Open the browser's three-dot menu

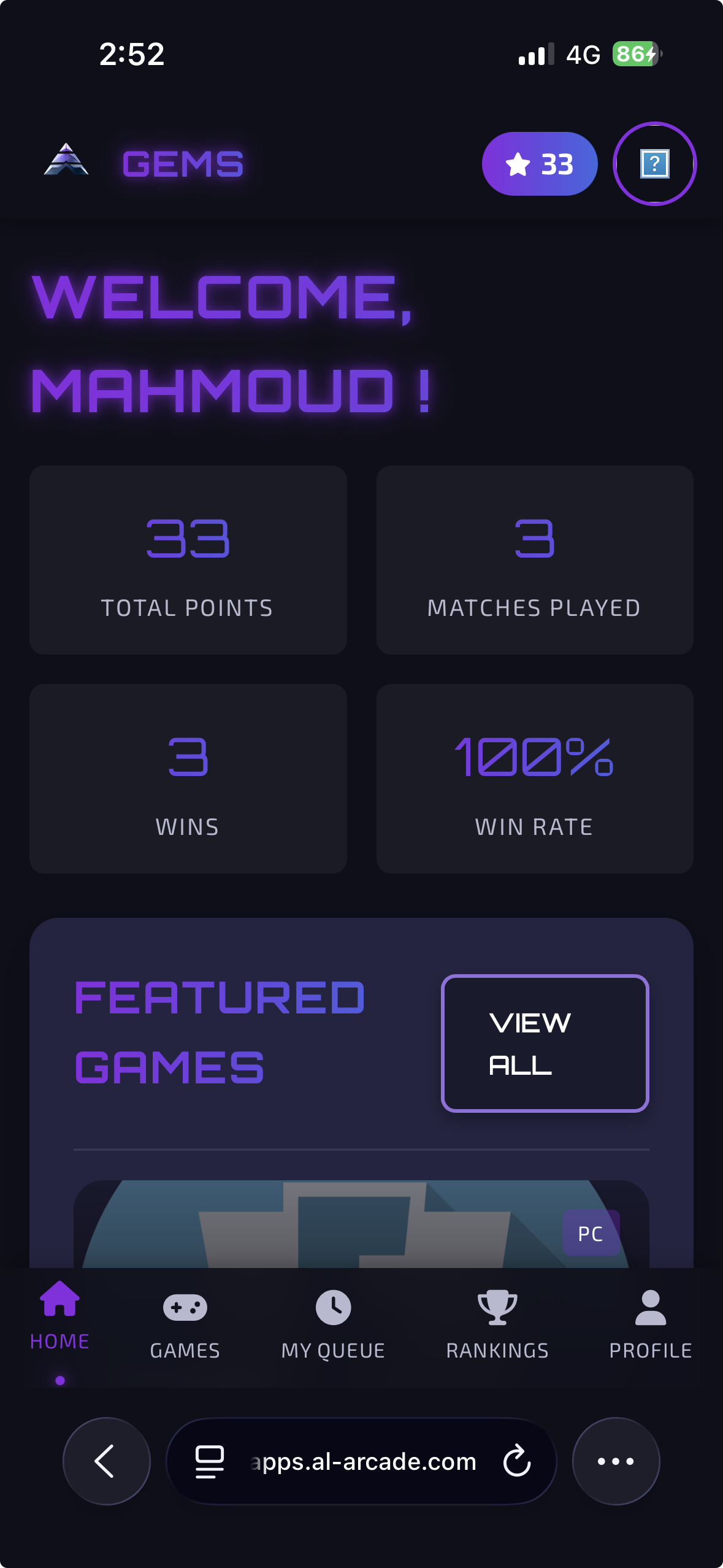click(x=616, y=1461)
